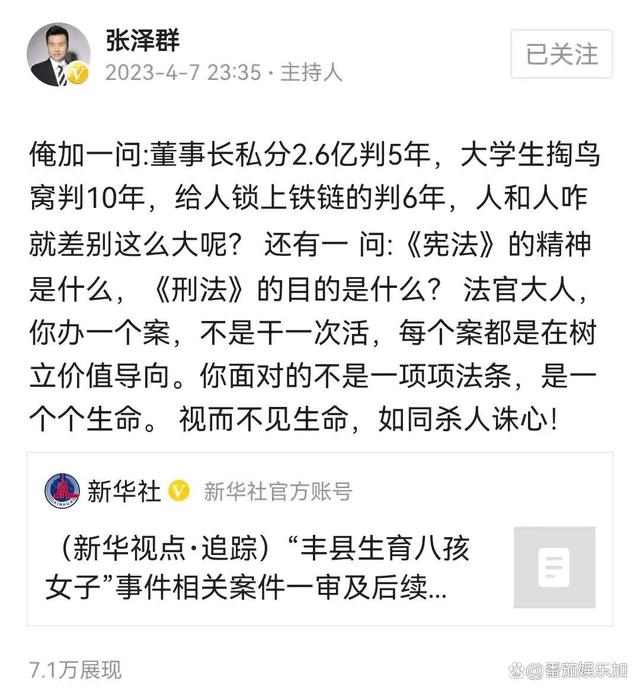
Task: Tap the 已关注 follow button
Action: (x=562, y=53)
